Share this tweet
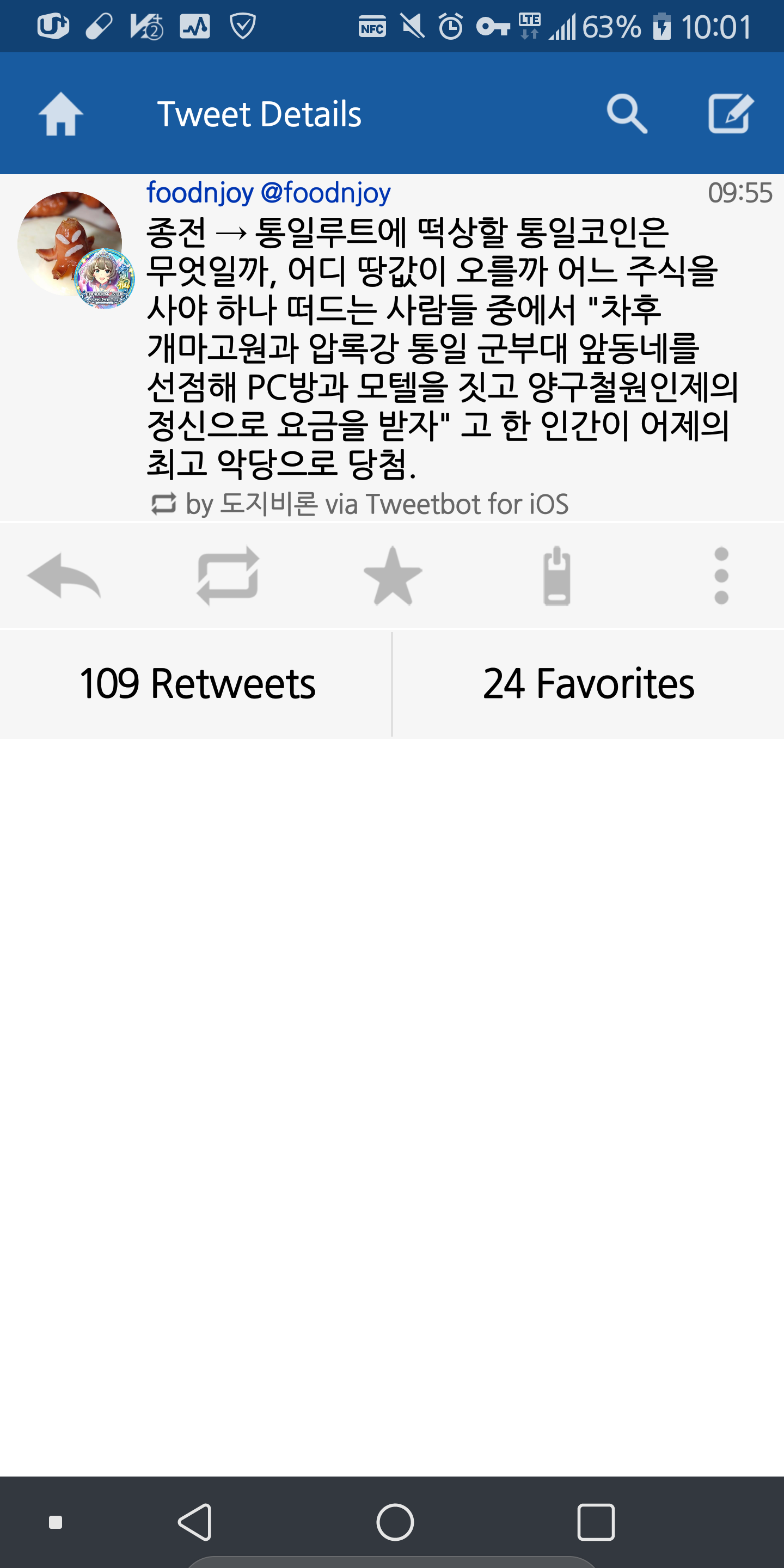 (556, 576)
